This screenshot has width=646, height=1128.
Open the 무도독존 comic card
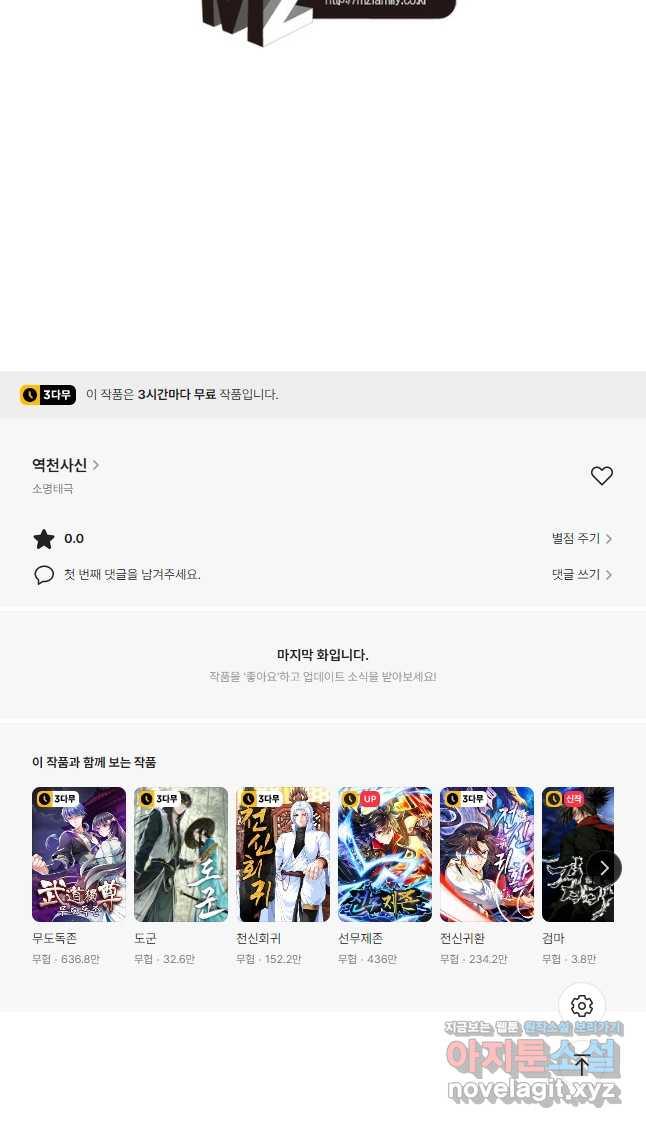[x=79, y=855]
